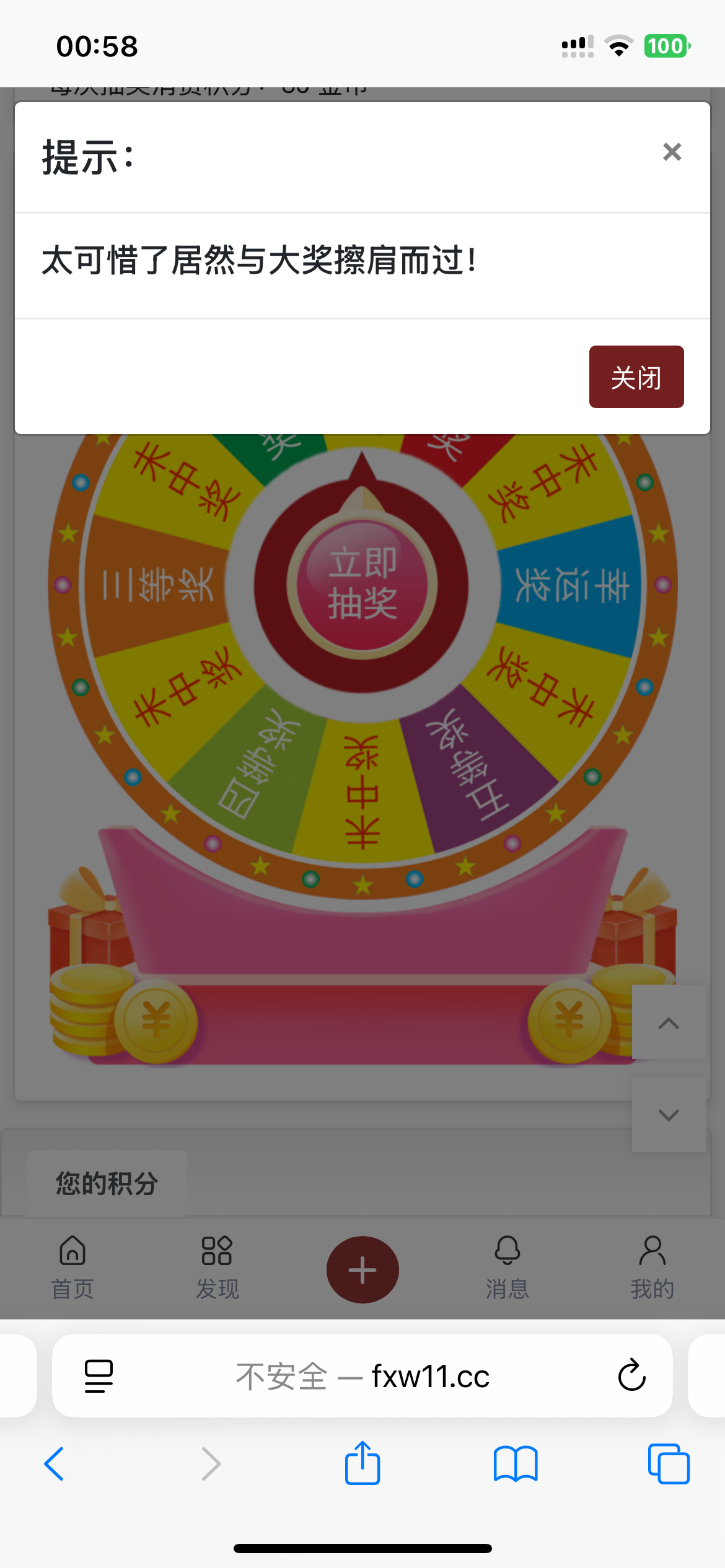Show all open browser tabs
Viewport: 725px width, 1568px height.
pos(668,1465)
